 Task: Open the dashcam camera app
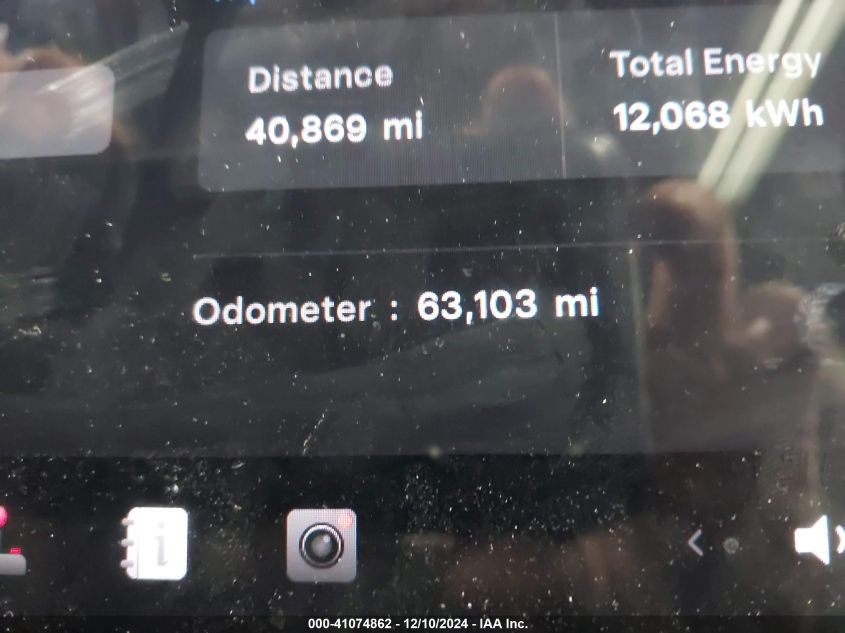click(x=321, y=545)
